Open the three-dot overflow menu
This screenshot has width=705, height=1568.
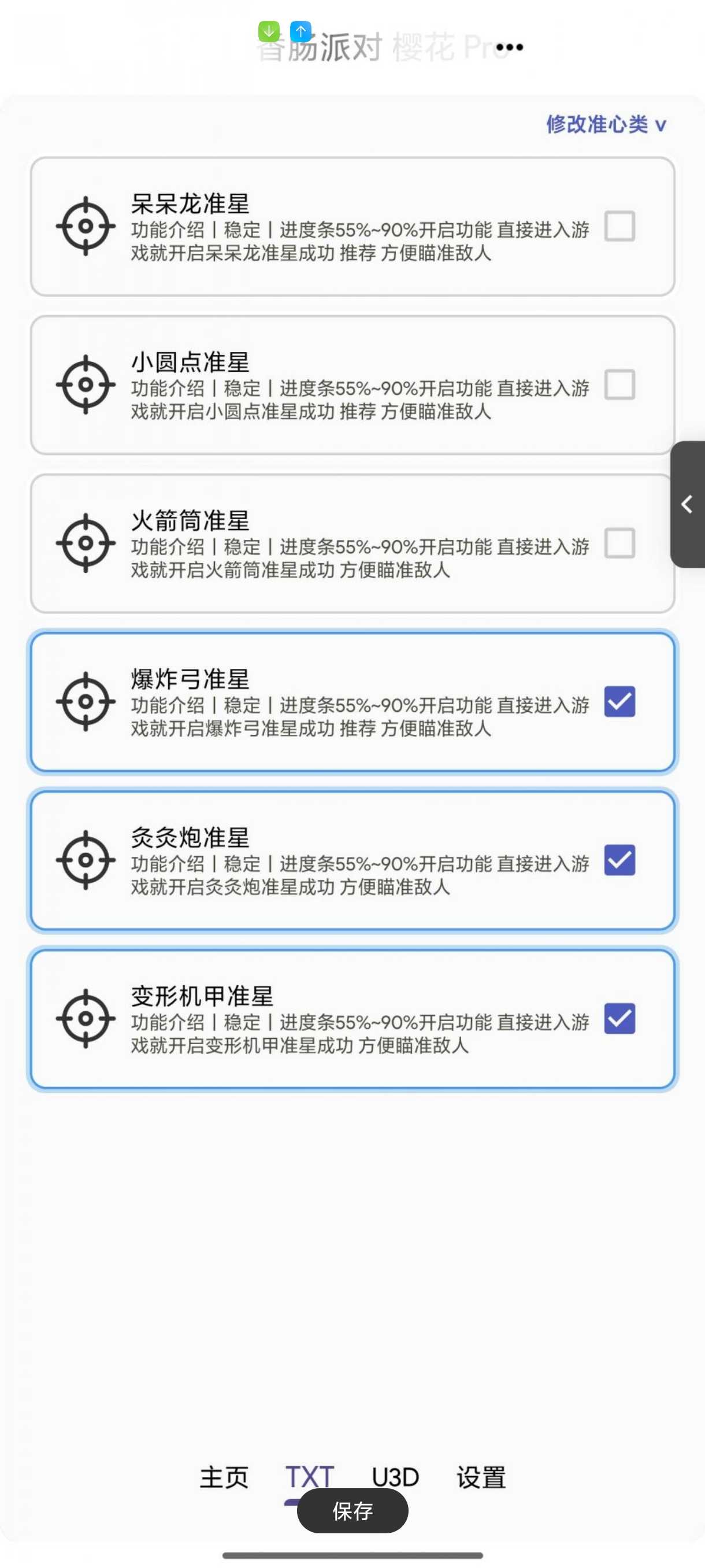point(509,47)
